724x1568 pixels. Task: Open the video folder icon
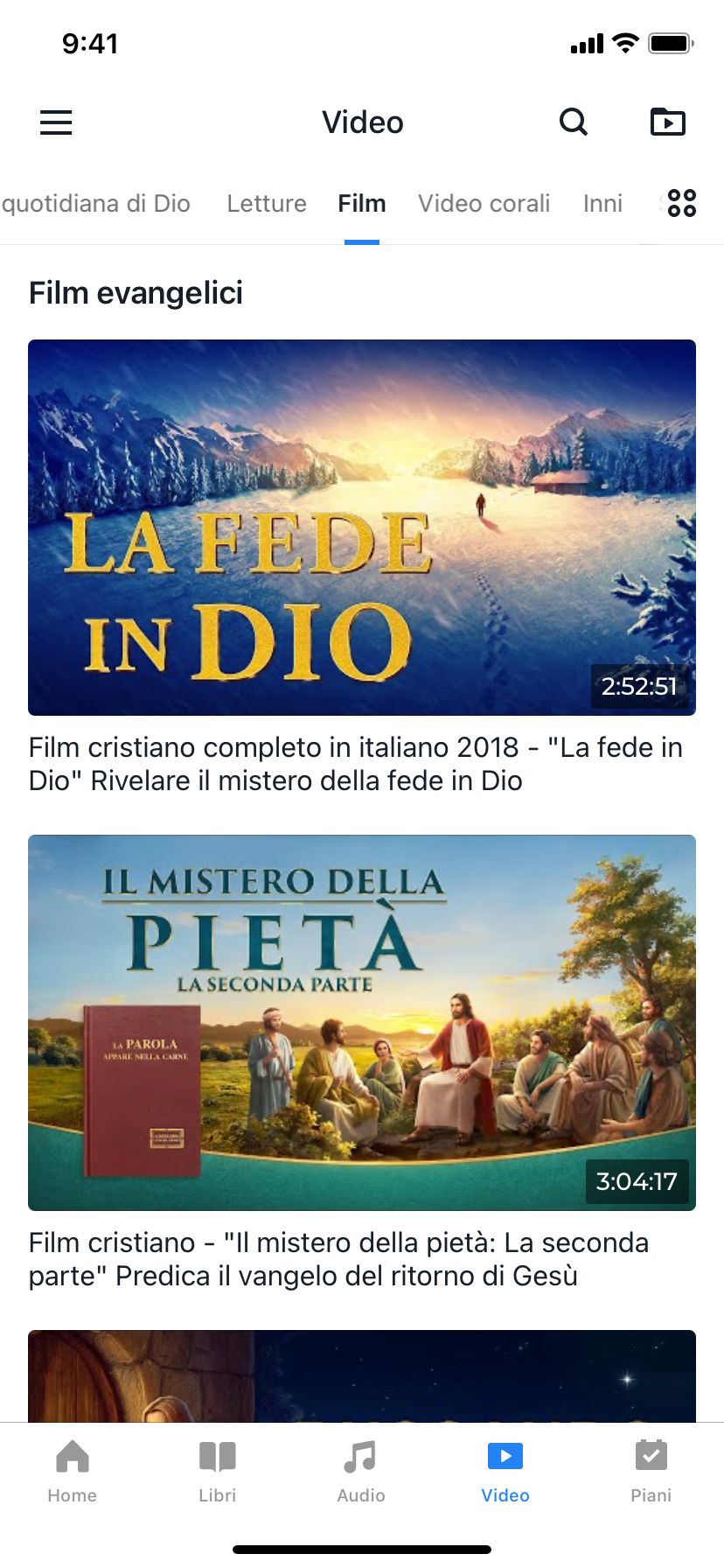[x=667, y=122]
